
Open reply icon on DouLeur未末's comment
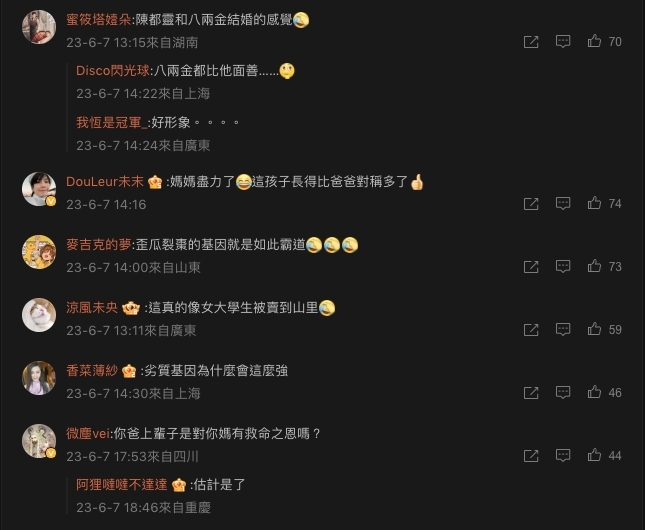point(563,204)
